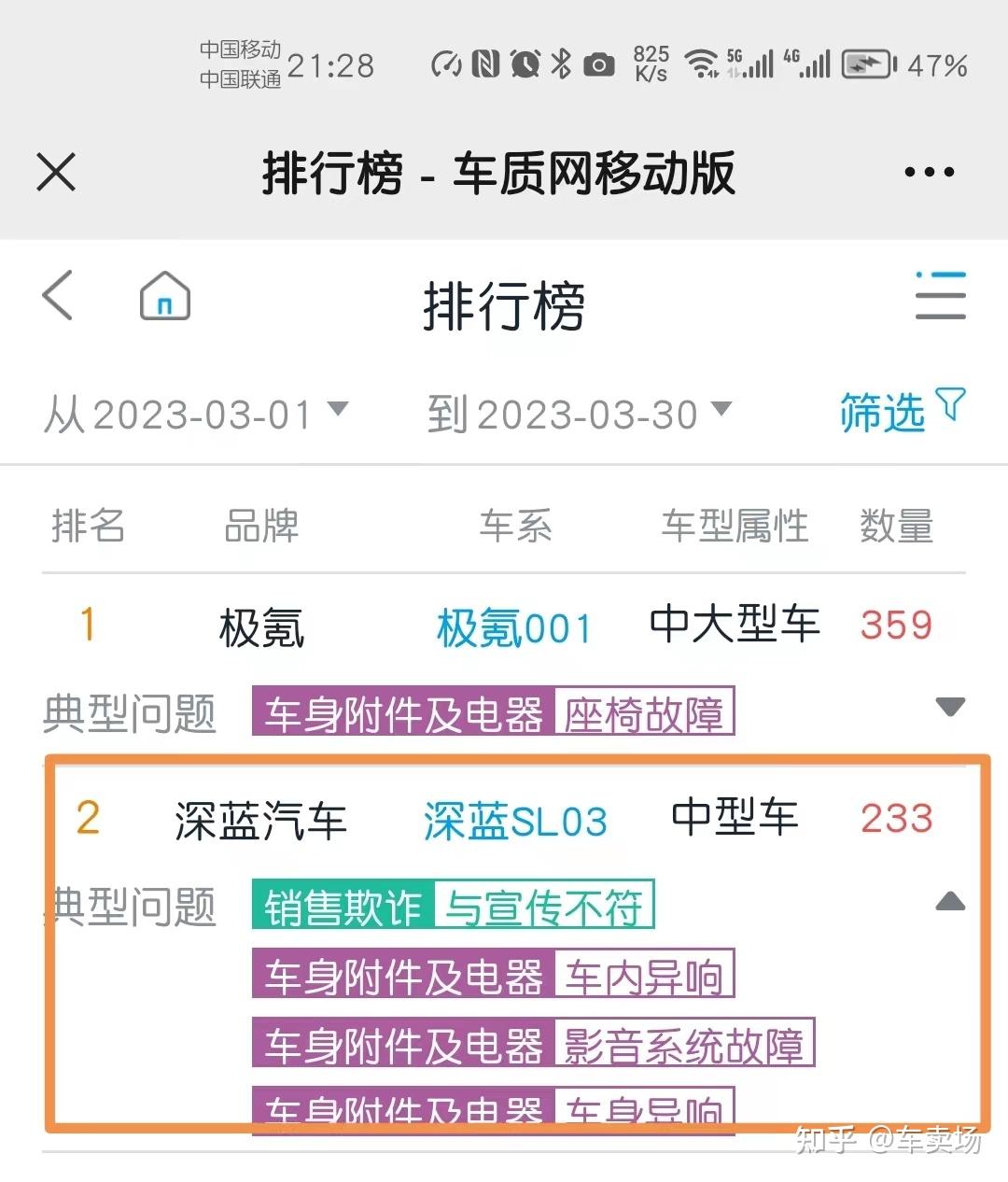Viewport: 1008px width, 1182px height.
Task: Tap the camera icon in the status bar
Action: 598,63
